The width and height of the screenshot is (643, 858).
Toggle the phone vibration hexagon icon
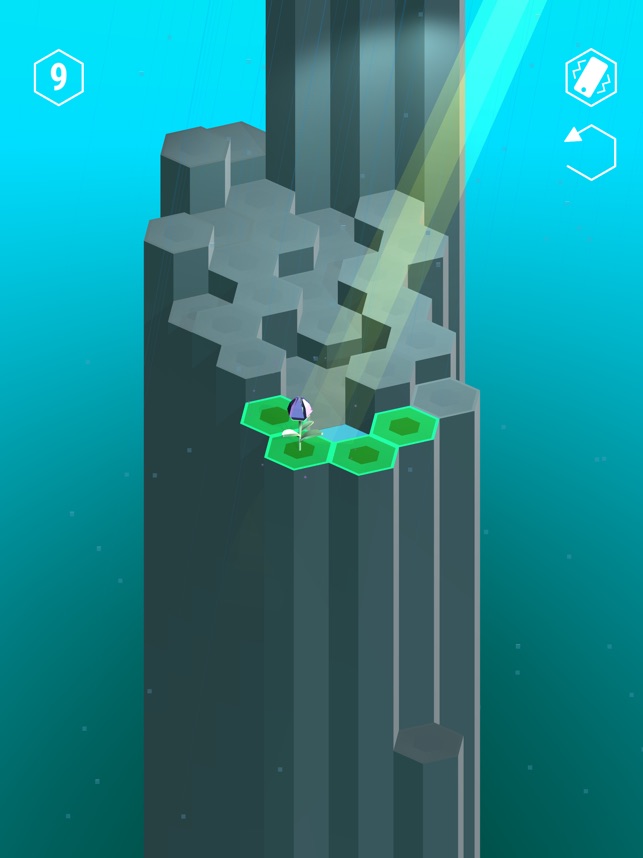click(590, 77)
